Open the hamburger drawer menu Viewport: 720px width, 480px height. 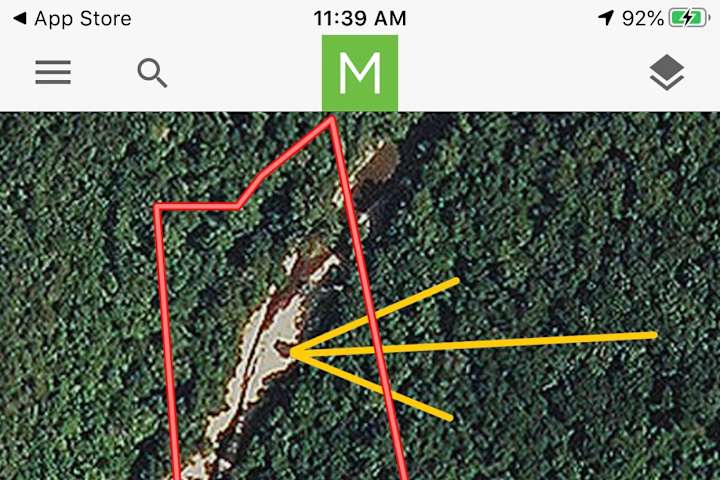pyautogui.click(x=53, y=73)
